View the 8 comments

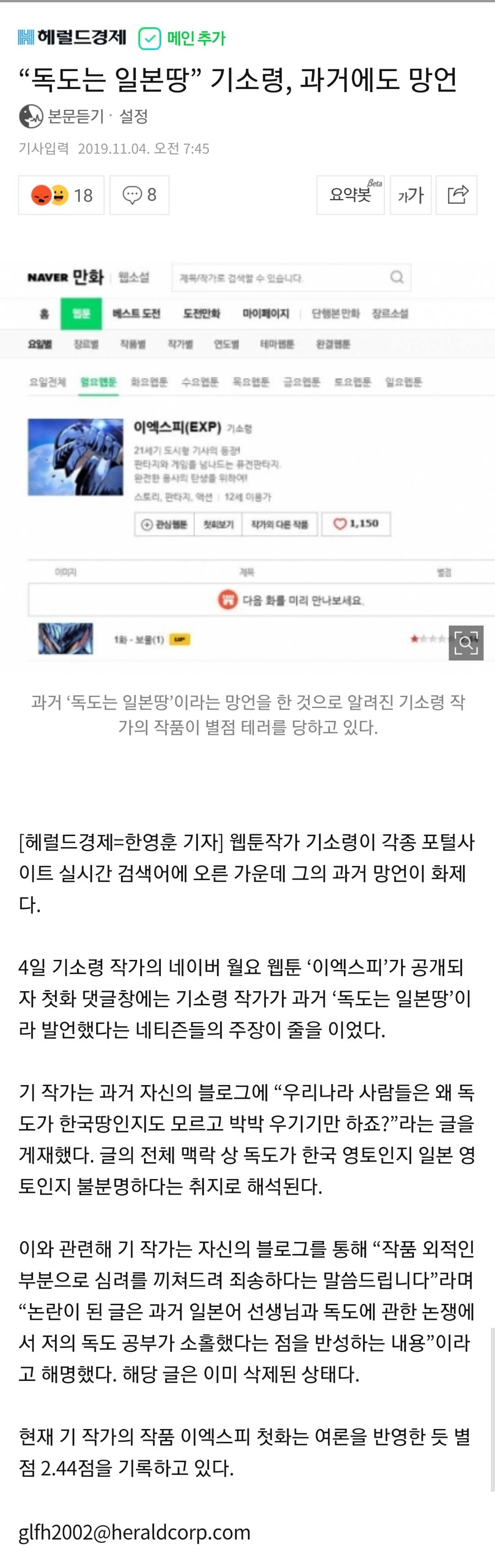click(x=139, y=195)
